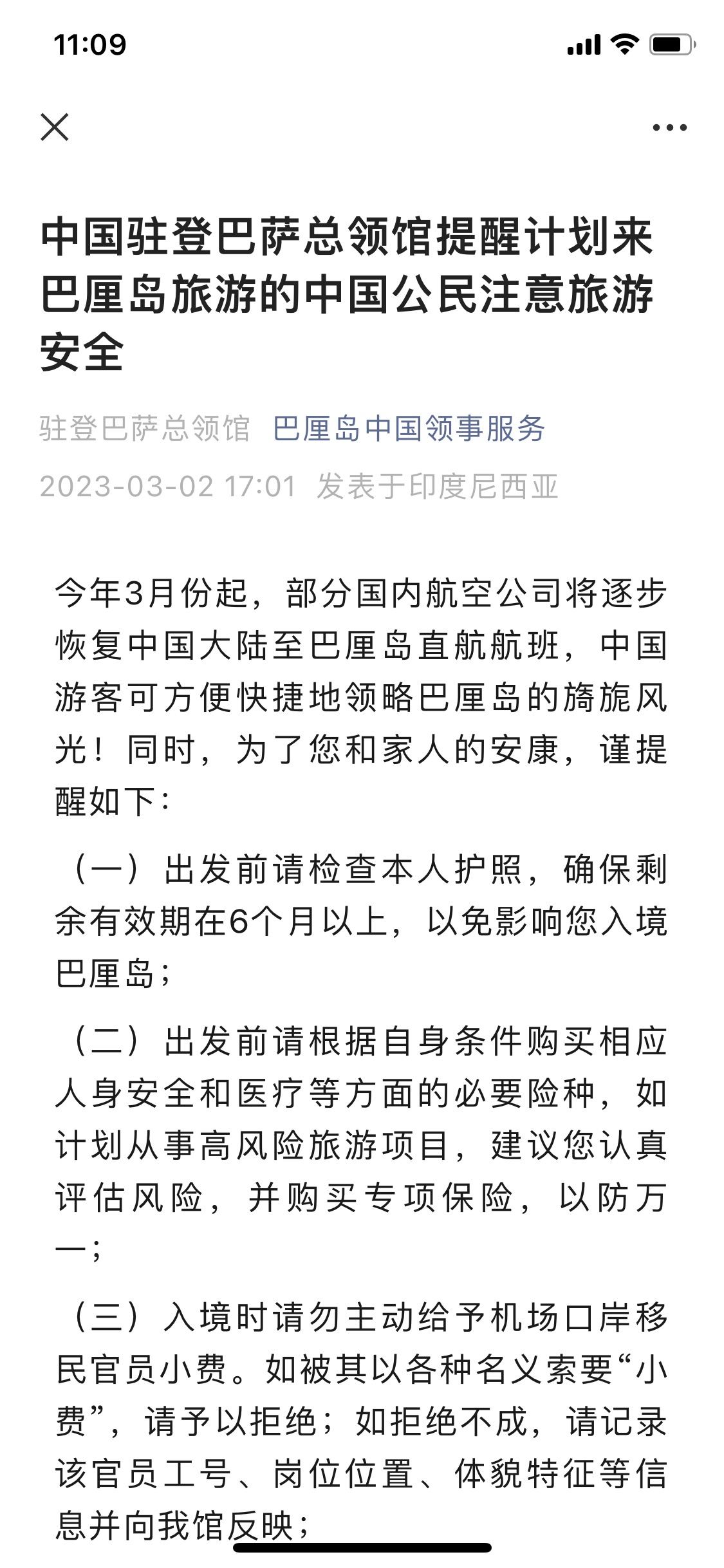Open the three-dot overflow menu
This screenshot has height=1568, width=724.
pos(669,127)
